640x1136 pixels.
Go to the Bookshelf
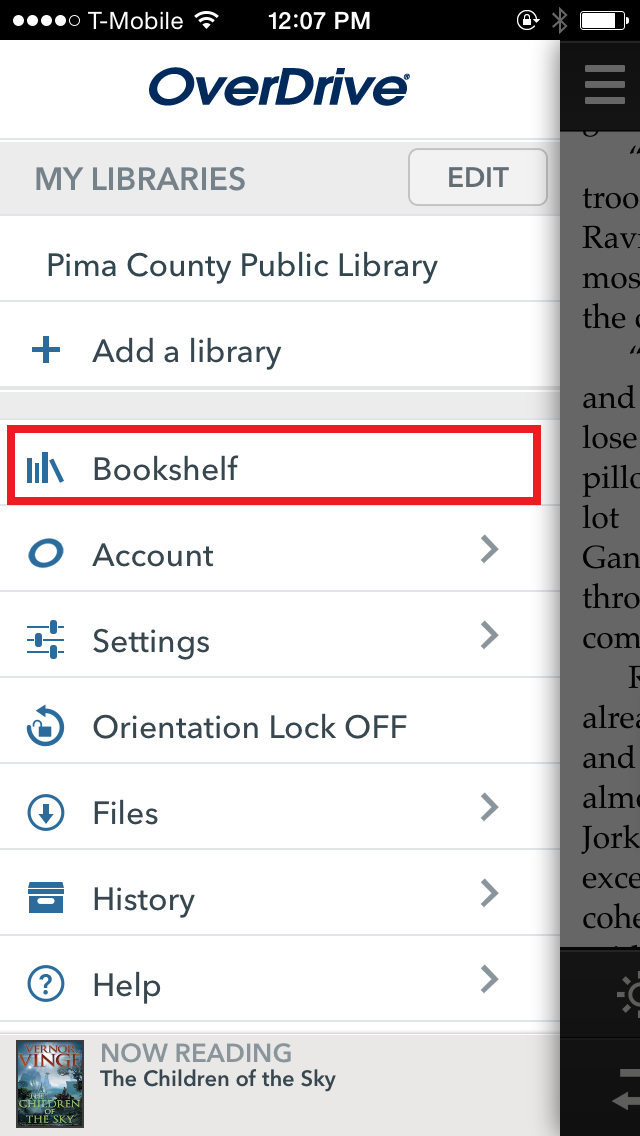(274, 469)
